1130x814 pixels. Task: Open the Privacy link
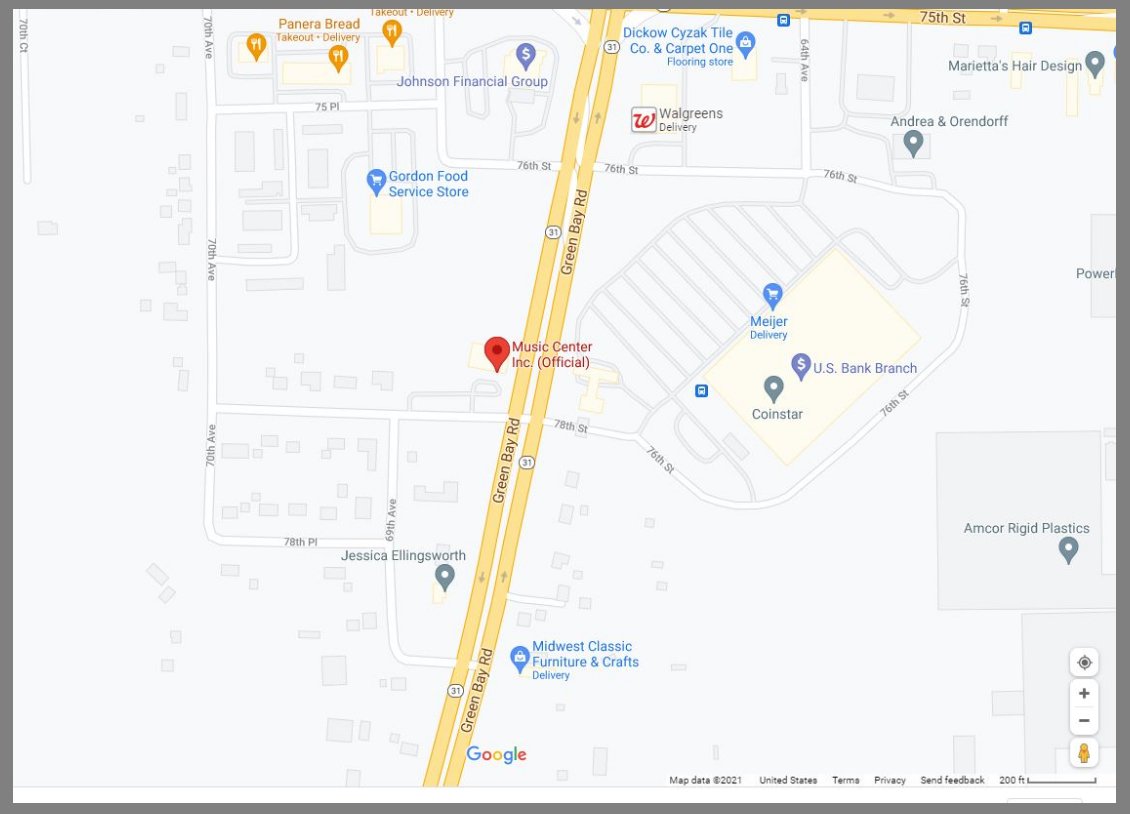[889, 780]
